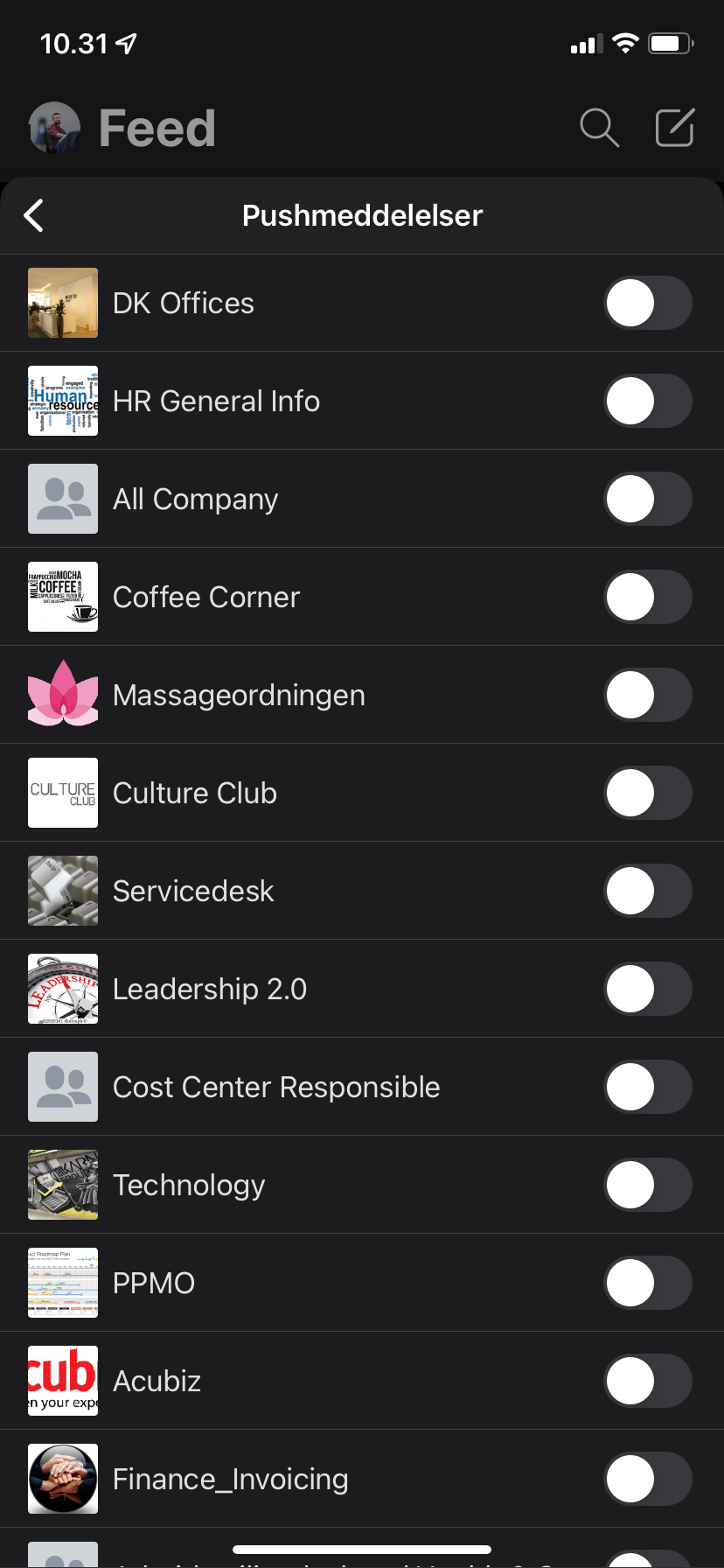Toggle notifications for Leadership 2.0
The image size is (724, 1568).
648,989
